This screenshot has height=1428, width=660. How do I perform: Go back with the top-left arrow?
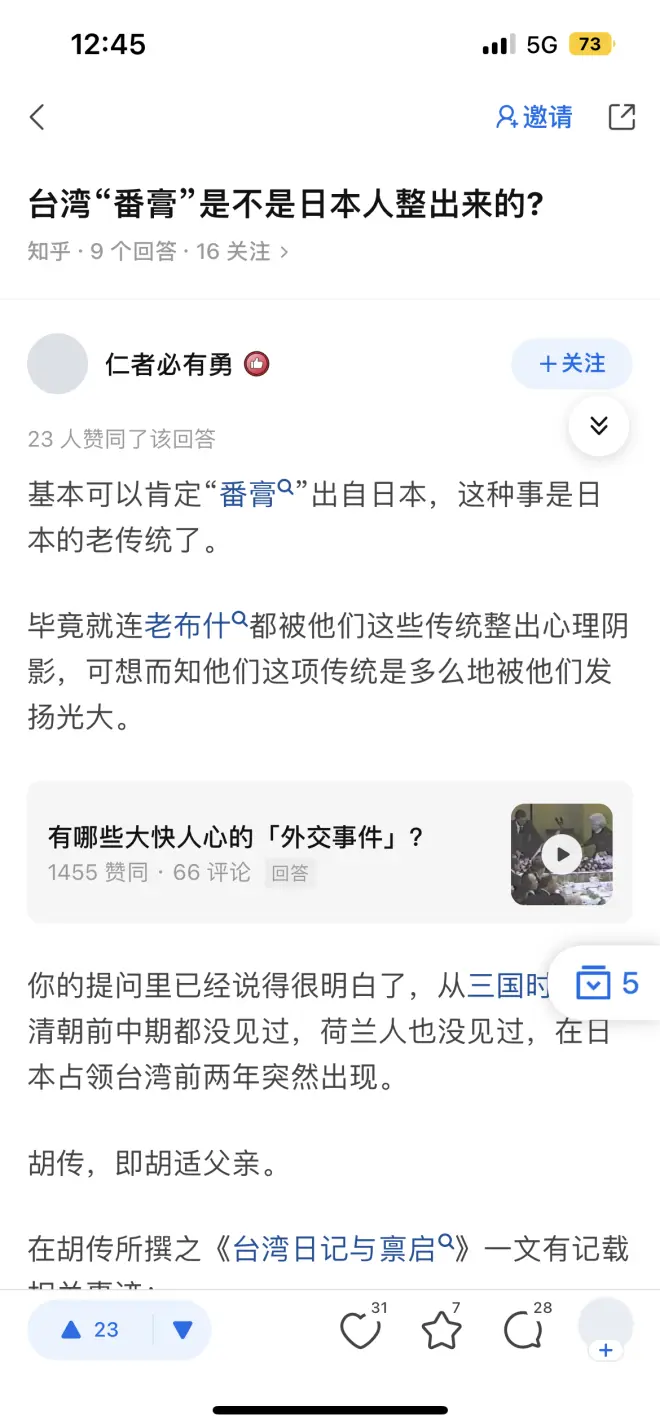(x=37, y=117)
